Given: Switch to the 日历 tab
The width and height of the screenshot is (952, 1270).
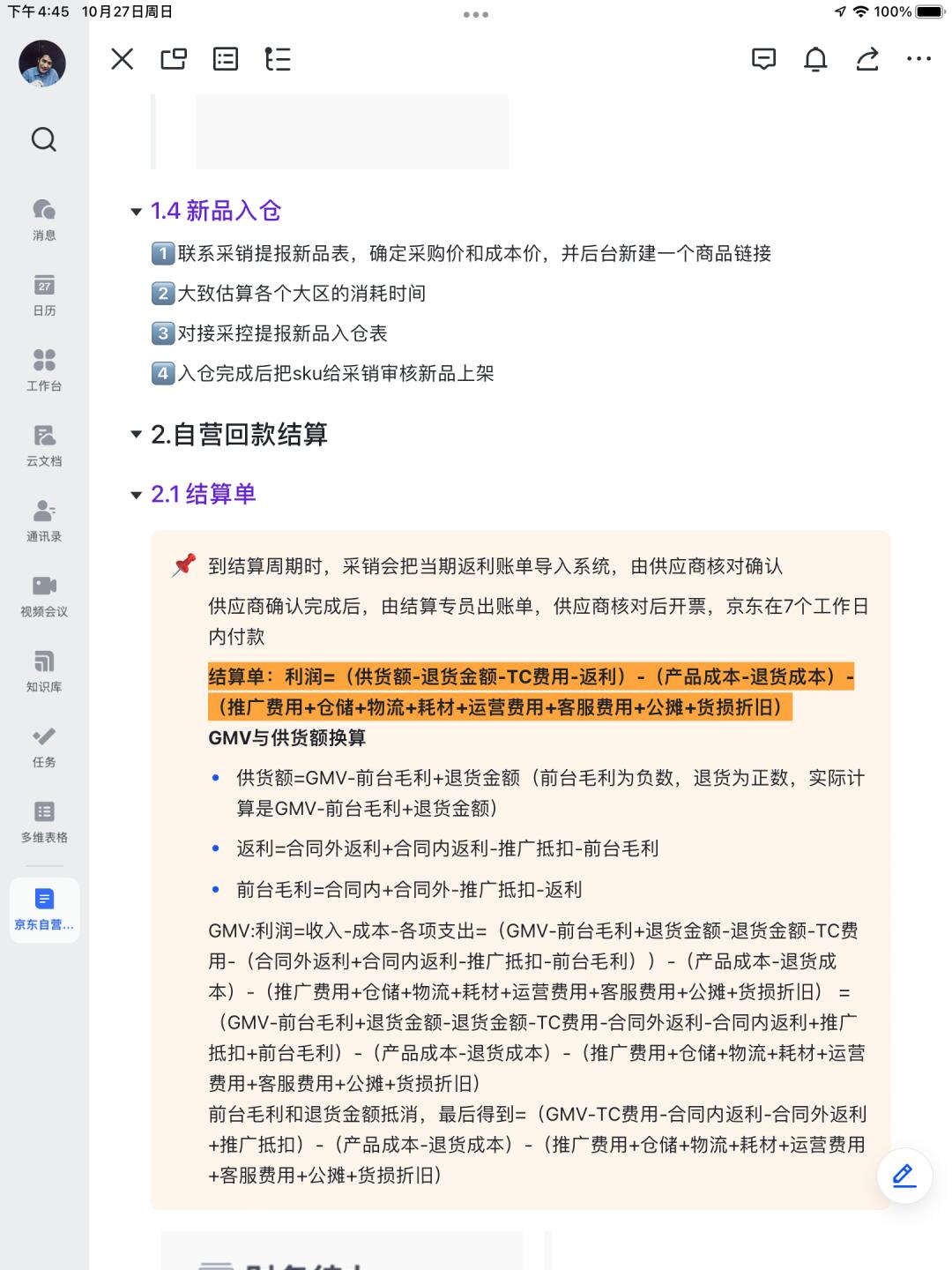Looking at the screenshot, I should point(44,295).
